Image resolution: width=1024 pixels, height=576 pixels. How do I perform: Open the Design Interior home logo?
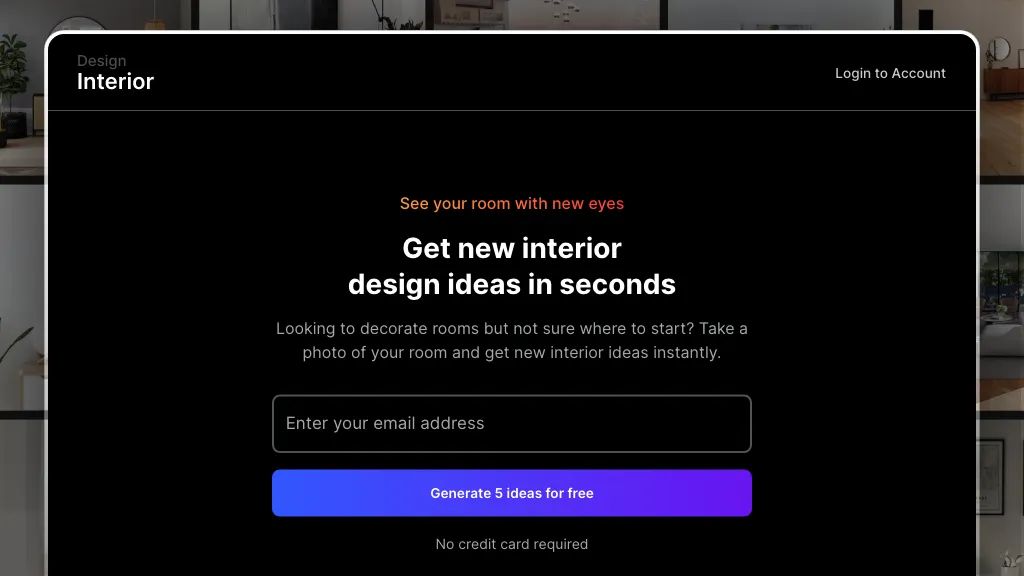[115, 73]
